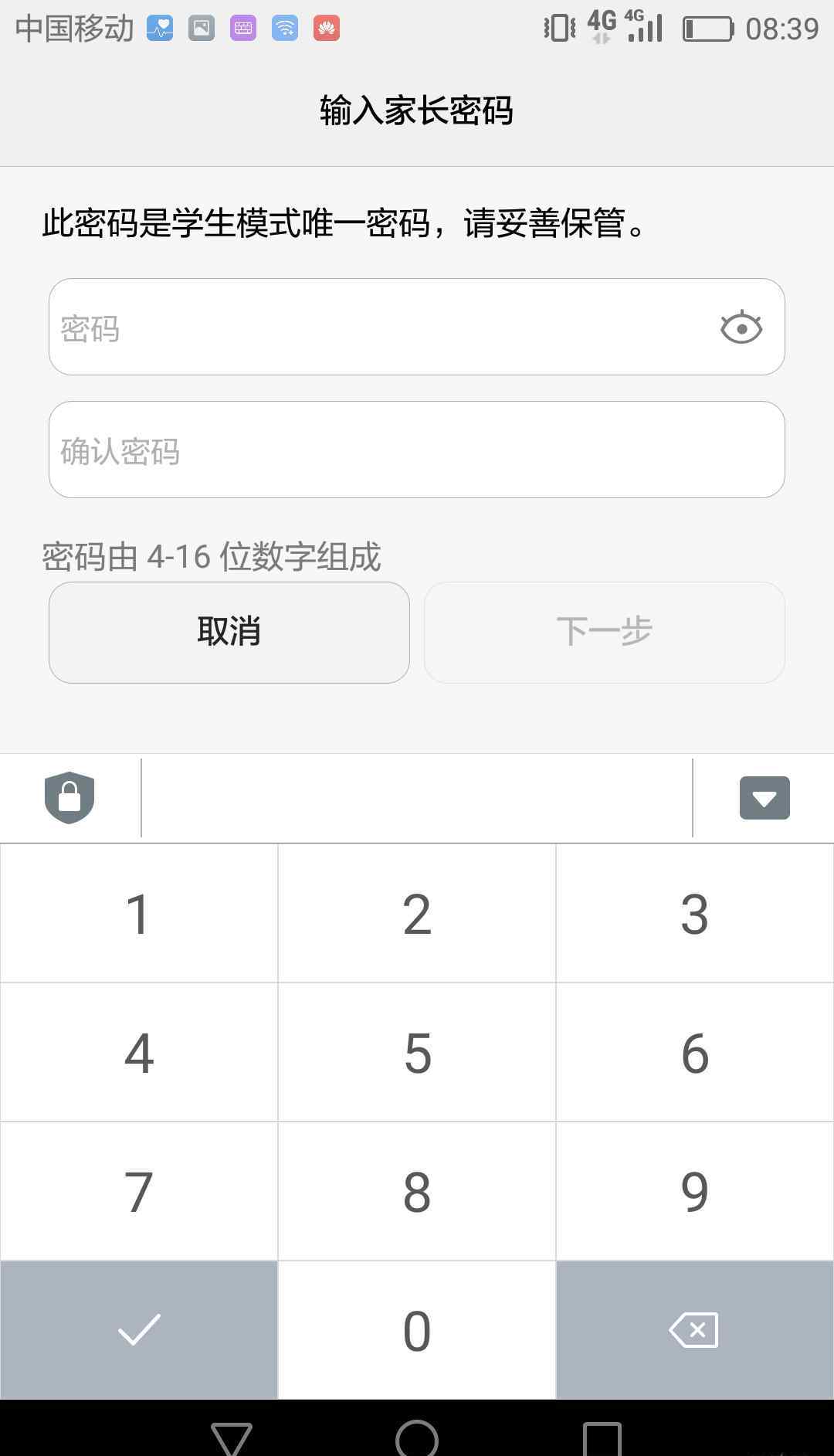Confirm entry with the checkmark key
The width and height of the screenshot is (834, 1456).
tap(139, 1330)
